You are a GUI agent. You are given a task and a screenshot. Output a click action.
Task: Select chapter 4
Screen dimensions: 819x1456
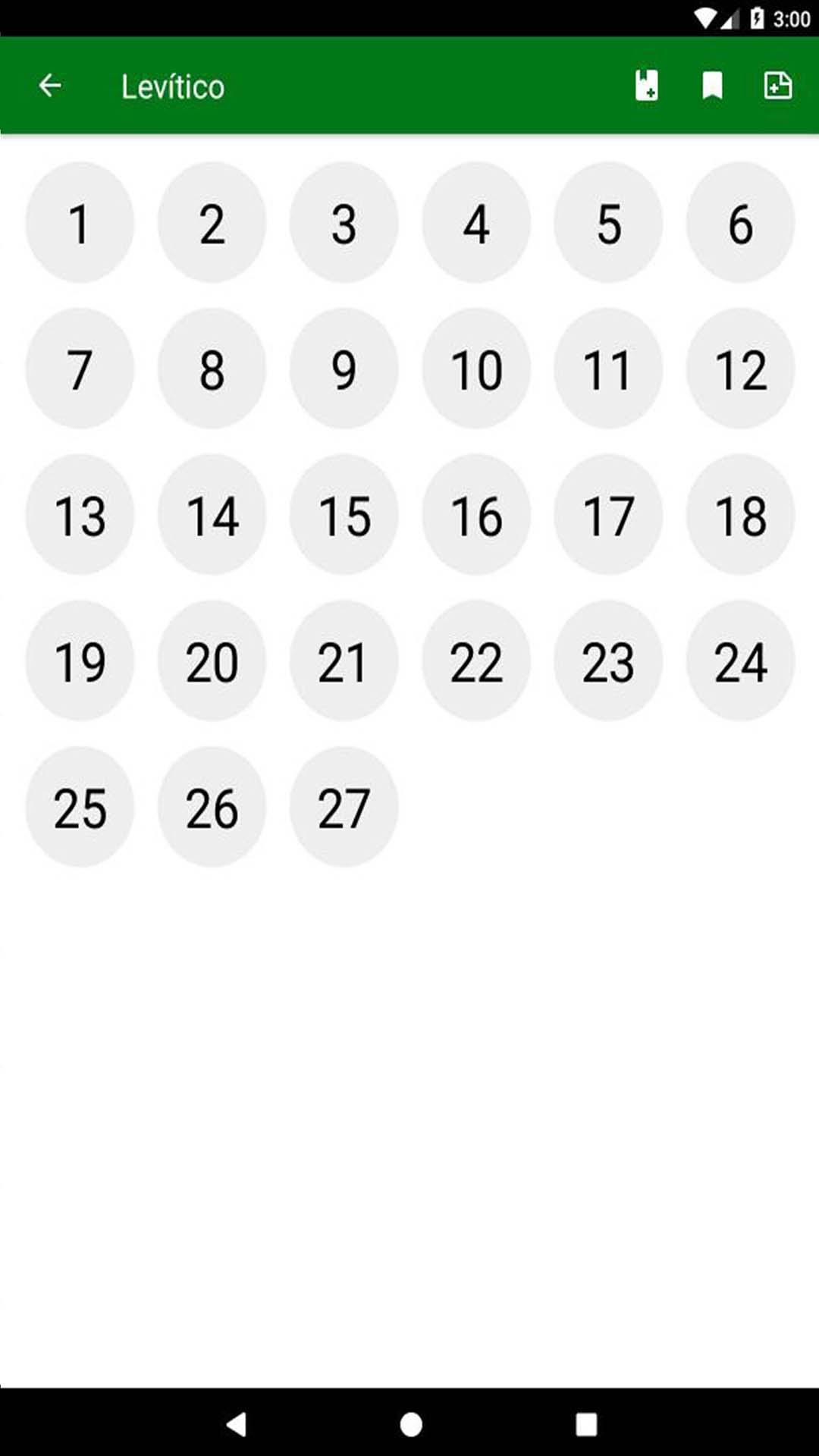pyautogui.click(x=476, y=223)
